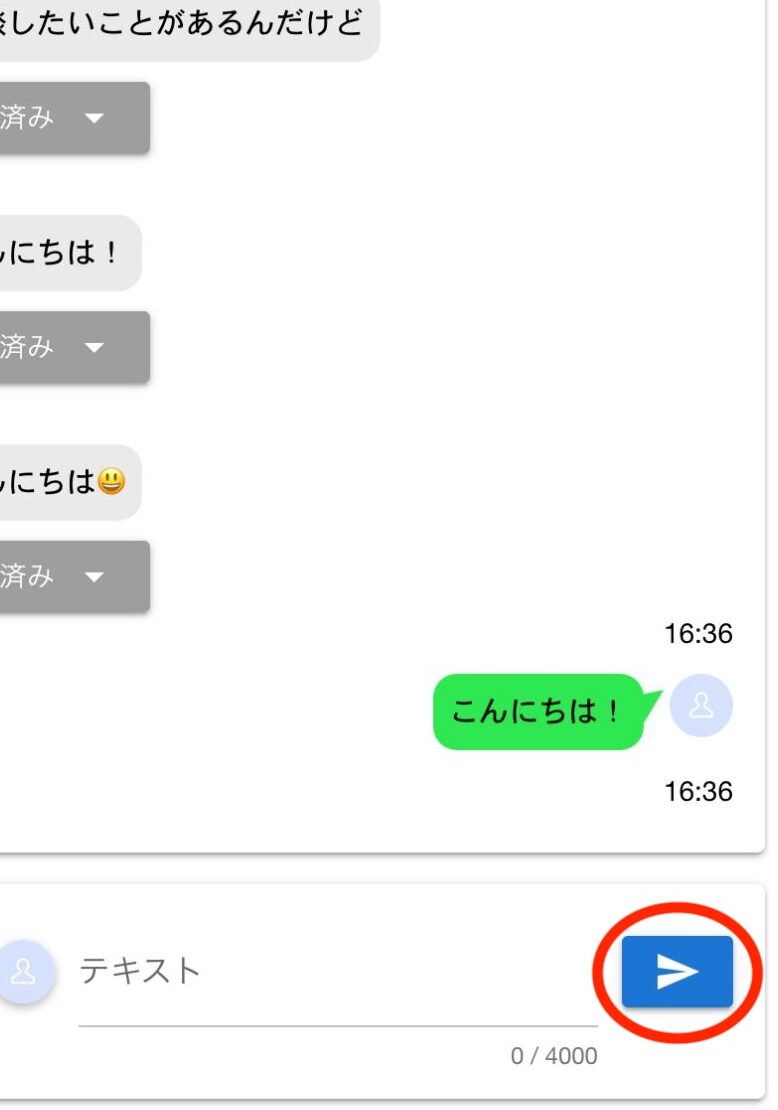Send the message with the blue arrow button

(677, 971)
